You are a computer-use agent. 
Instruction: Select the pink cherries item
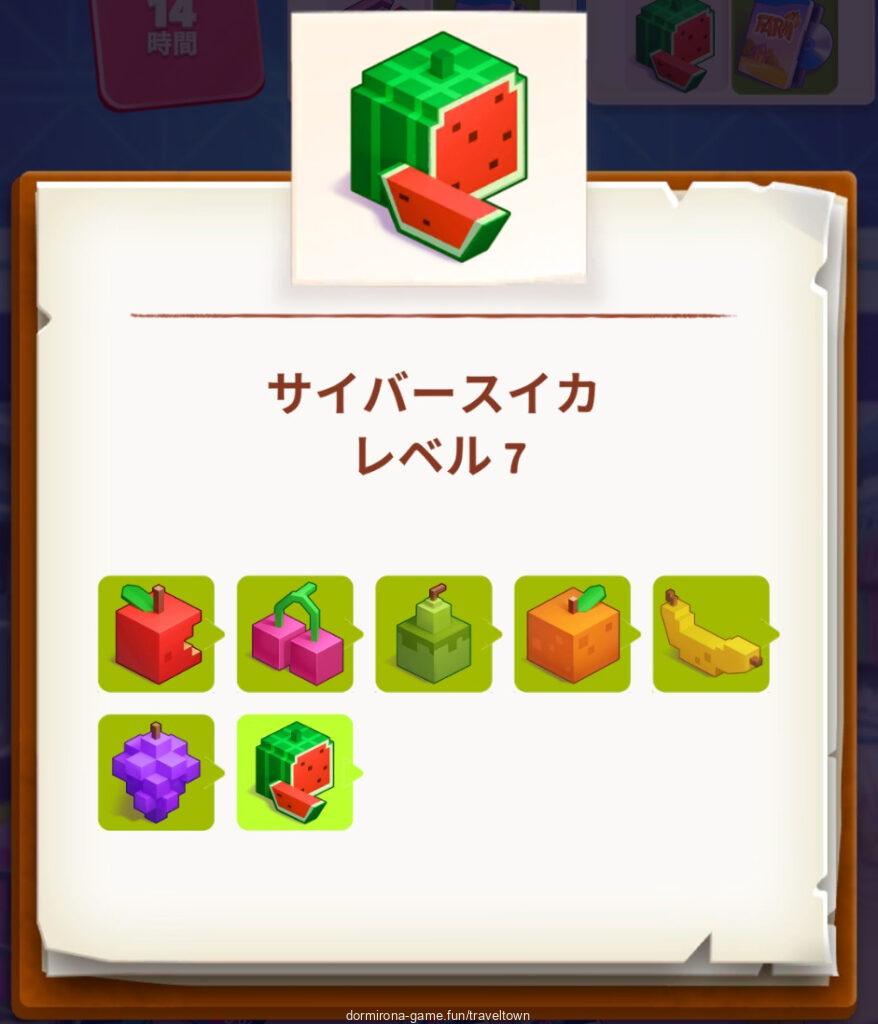coord(295,634)
